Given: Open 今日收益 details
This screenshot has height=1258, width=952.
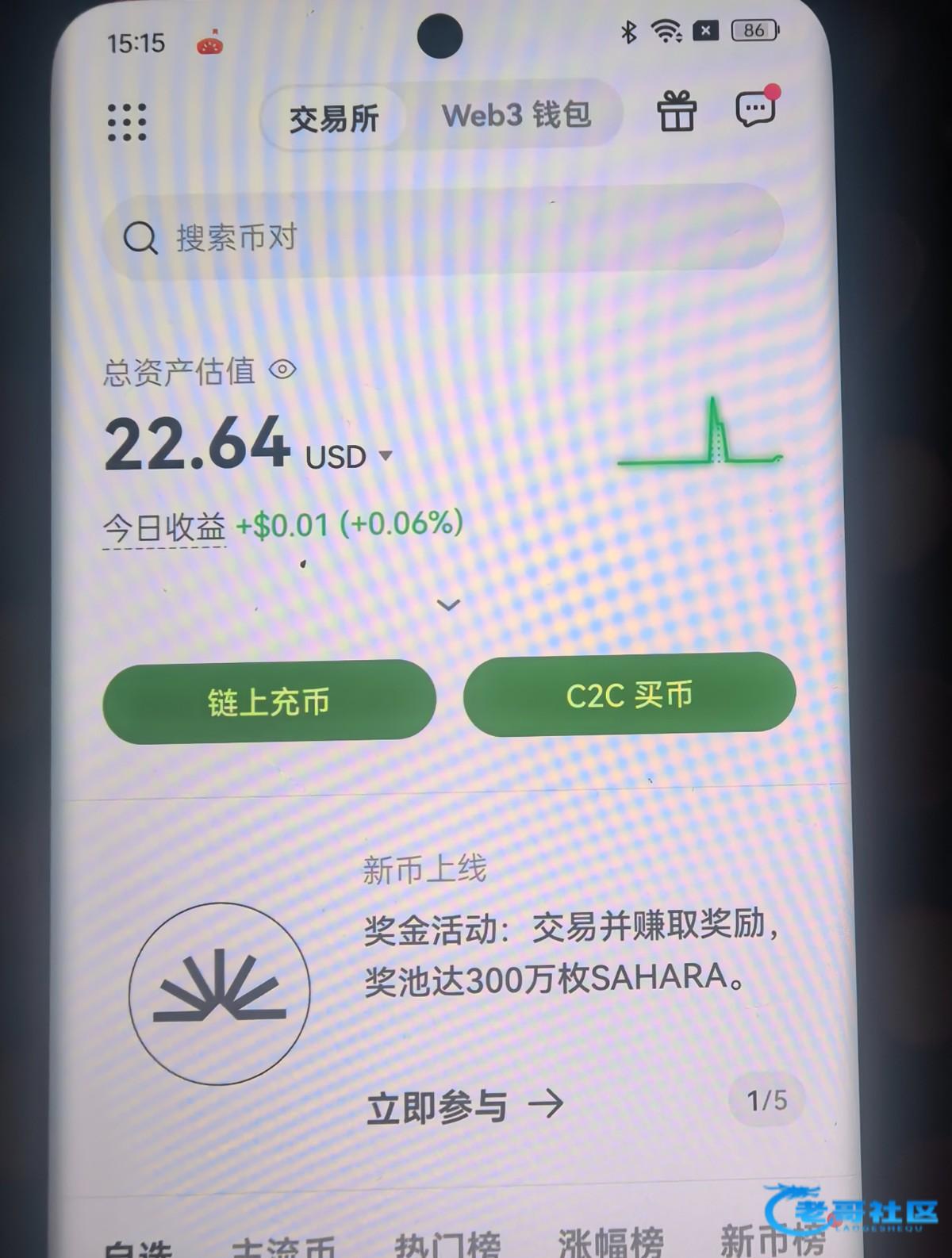Looking at the screenshot, I should (x=164, y=527).
